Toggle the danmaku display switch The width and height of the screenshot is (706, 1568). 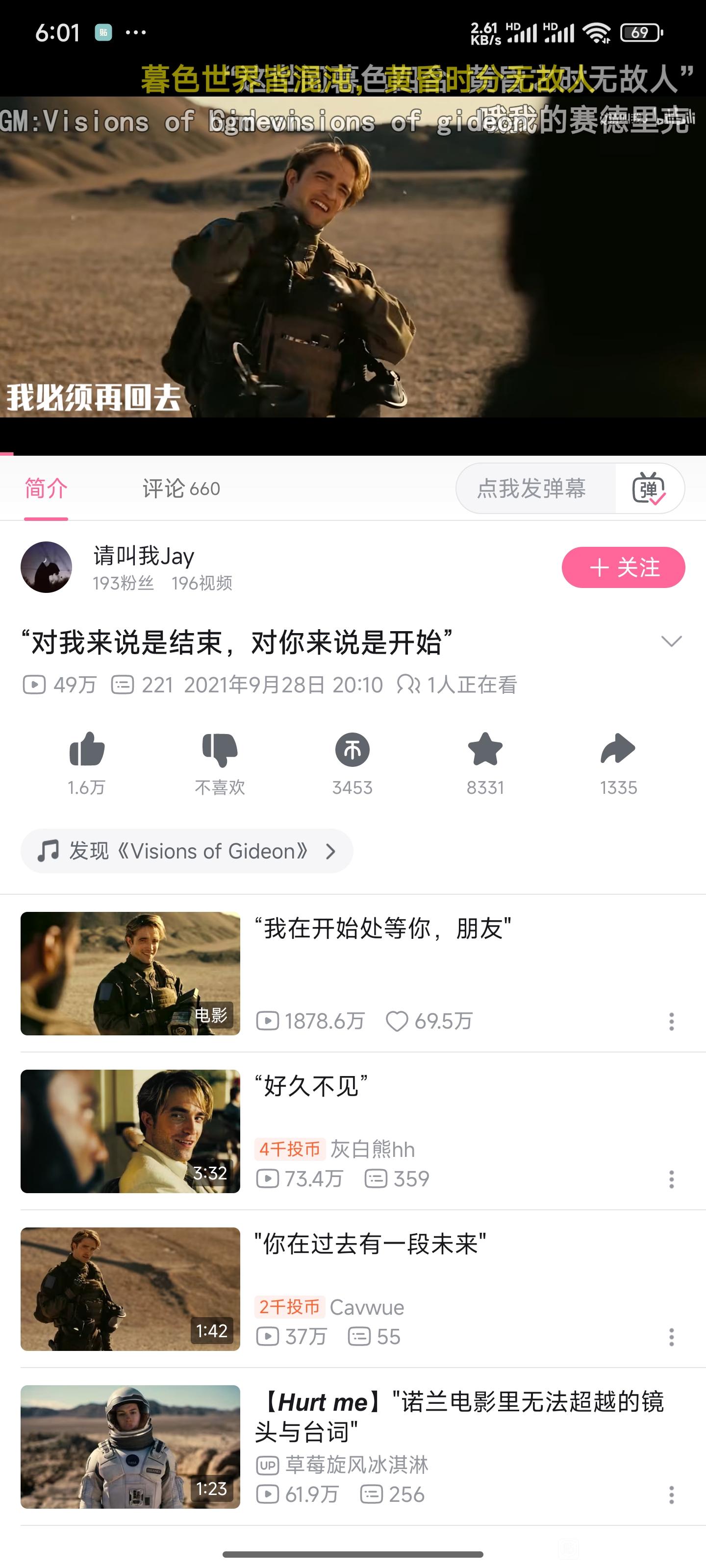(649, 488)
